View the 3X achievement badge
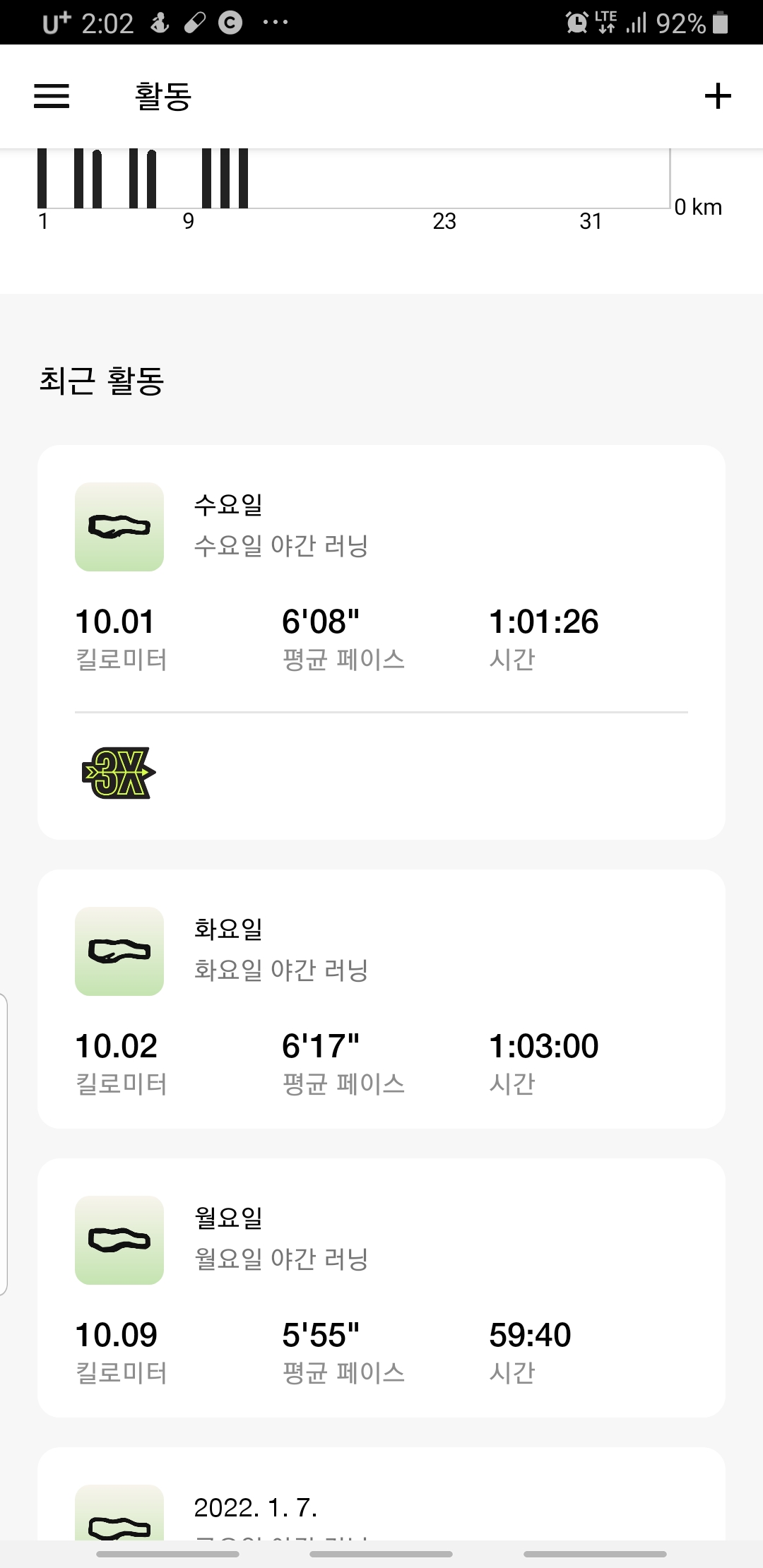The height and width of the screenshot is (1568, 763). point(119,773)
